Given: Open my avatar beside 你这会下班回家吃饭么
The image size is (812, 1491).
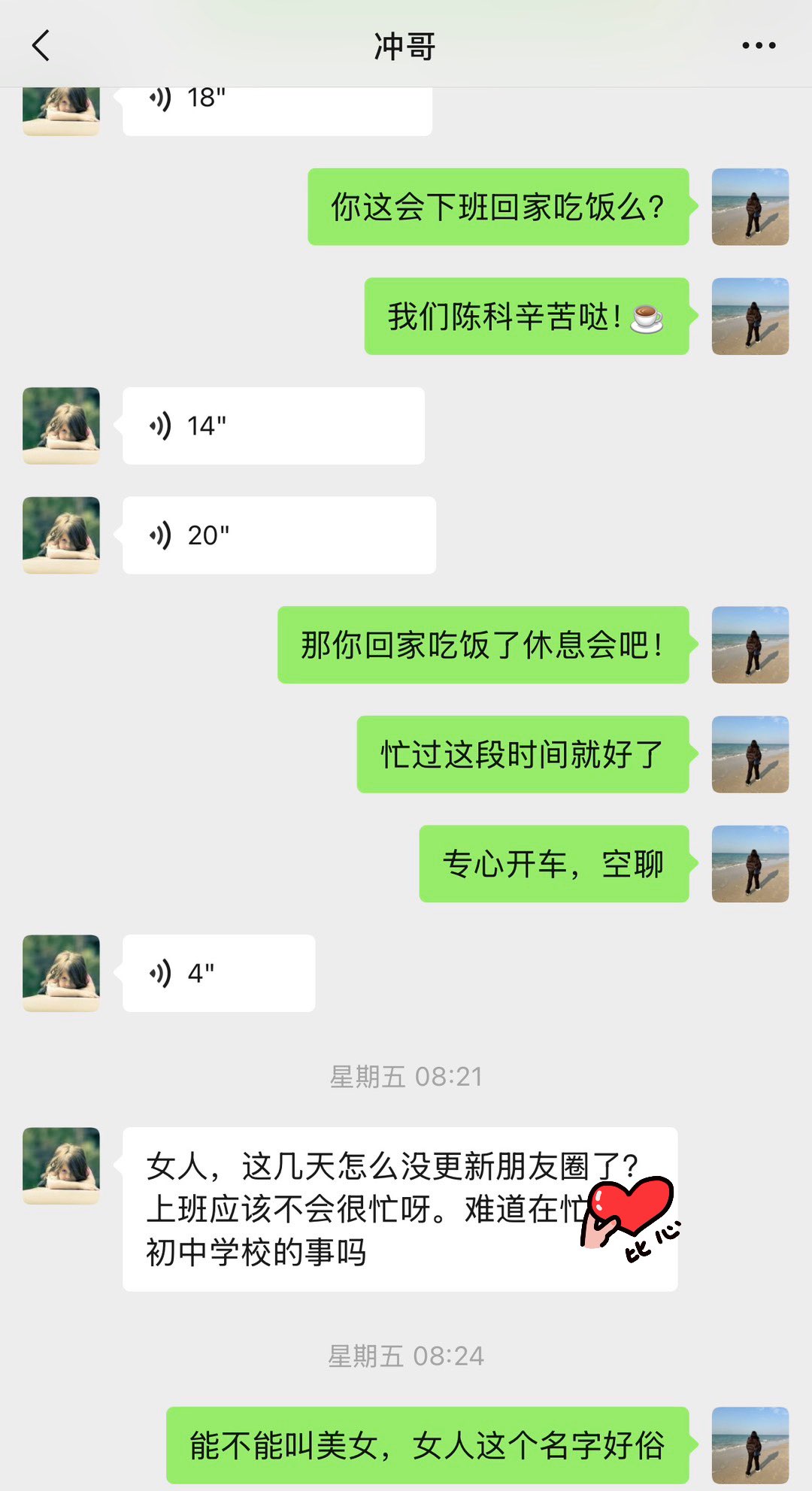Looking at the screenshot, I should coord(750,207).
